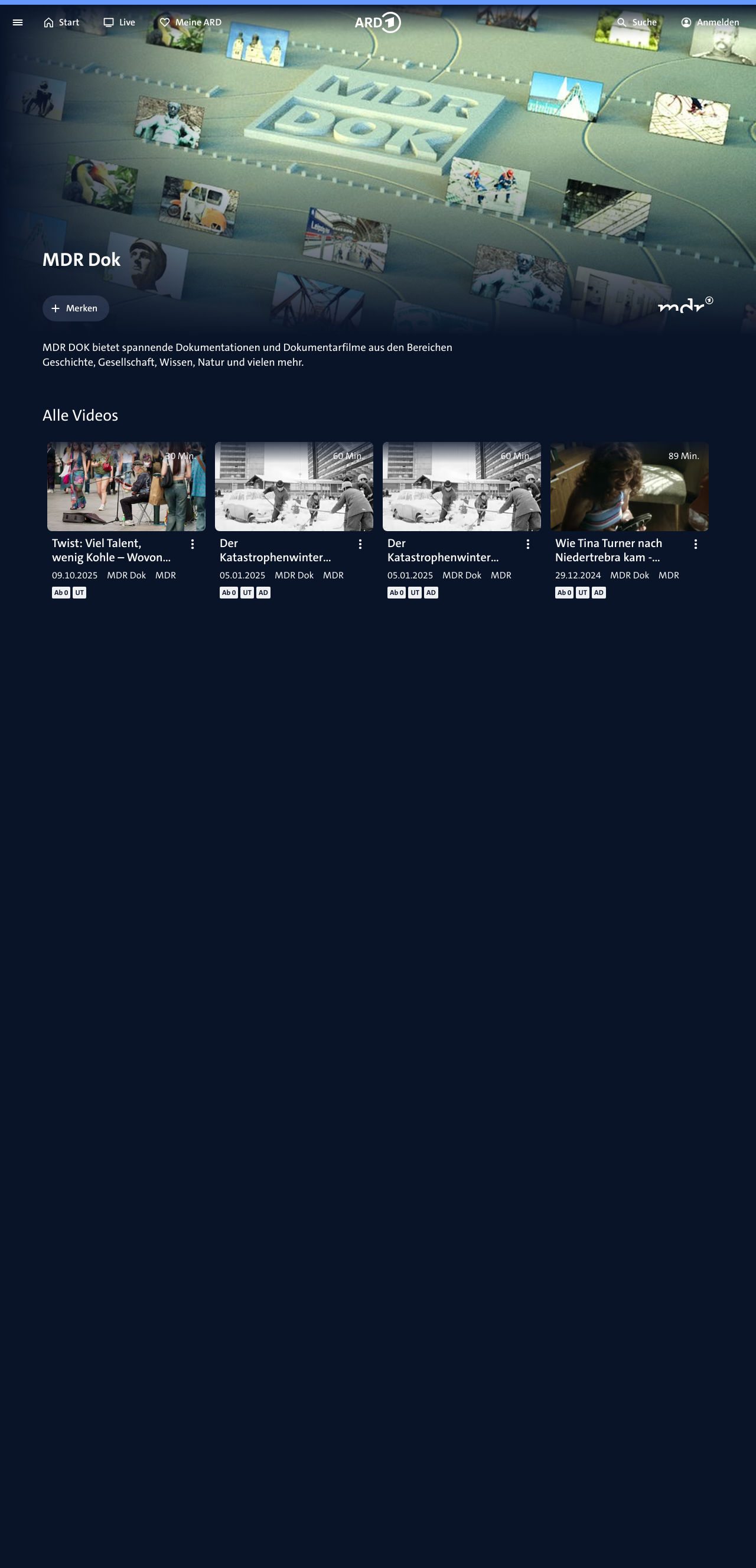Open the Twist: Viel Talent video

point(126,486)
